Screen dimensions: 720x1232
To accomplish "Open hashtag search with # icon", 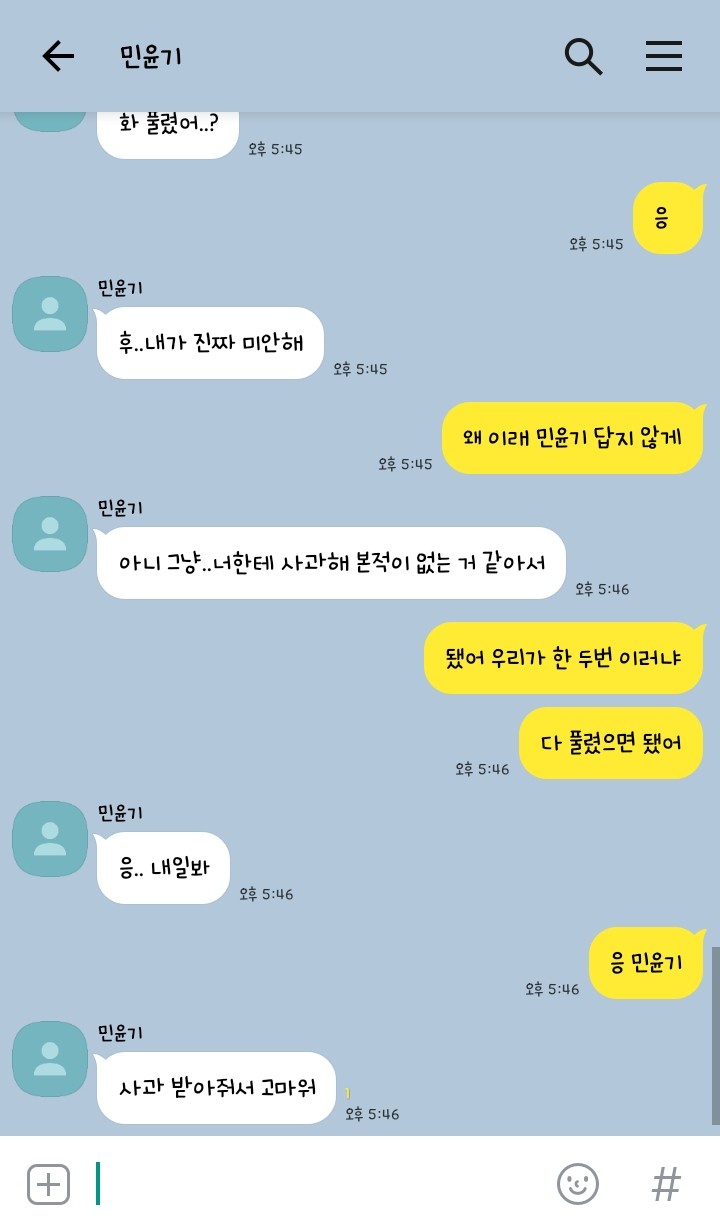I will [666, 1185].
